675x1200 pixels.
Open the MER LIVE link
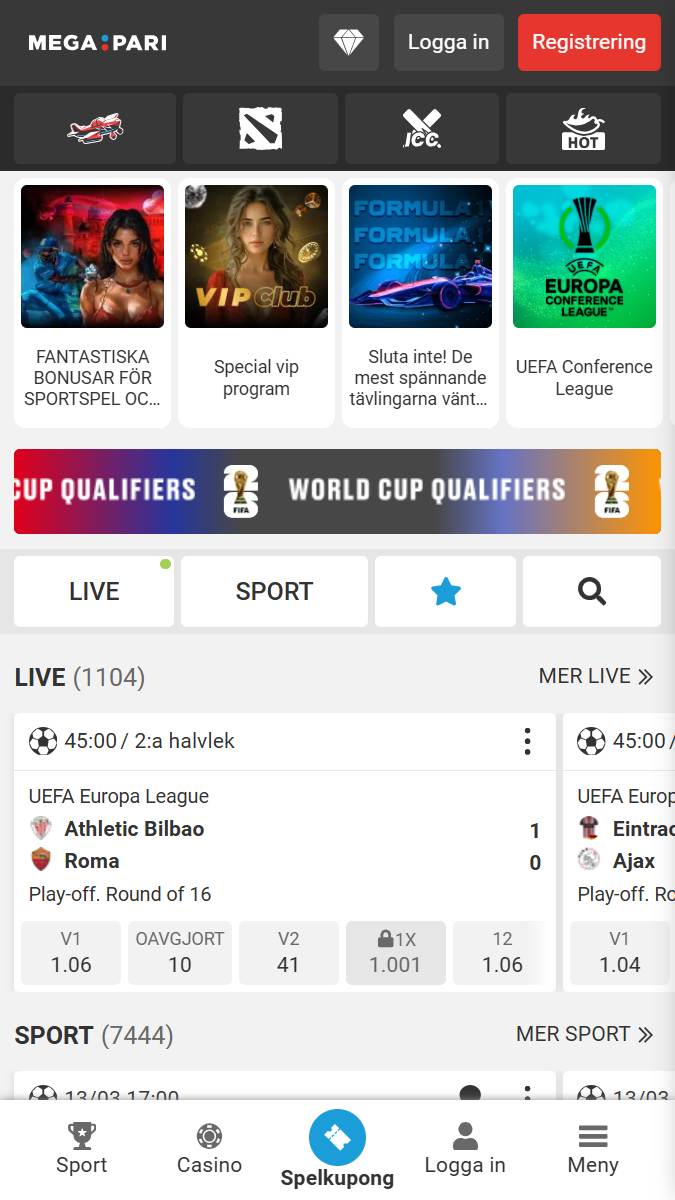click(595, 676)
